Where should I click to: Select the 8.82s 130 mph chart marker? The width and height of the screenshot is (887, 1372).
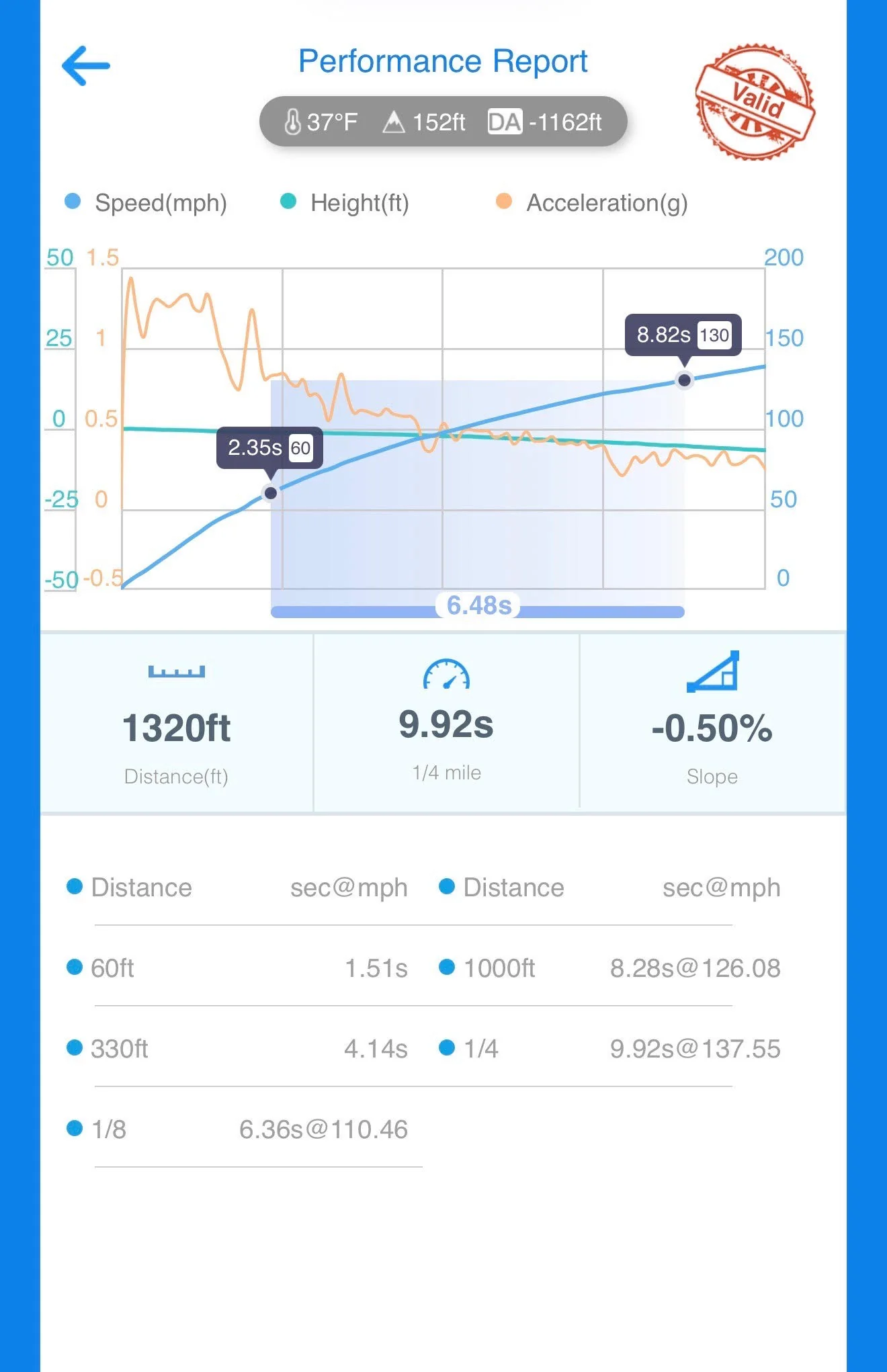(684, 380)
